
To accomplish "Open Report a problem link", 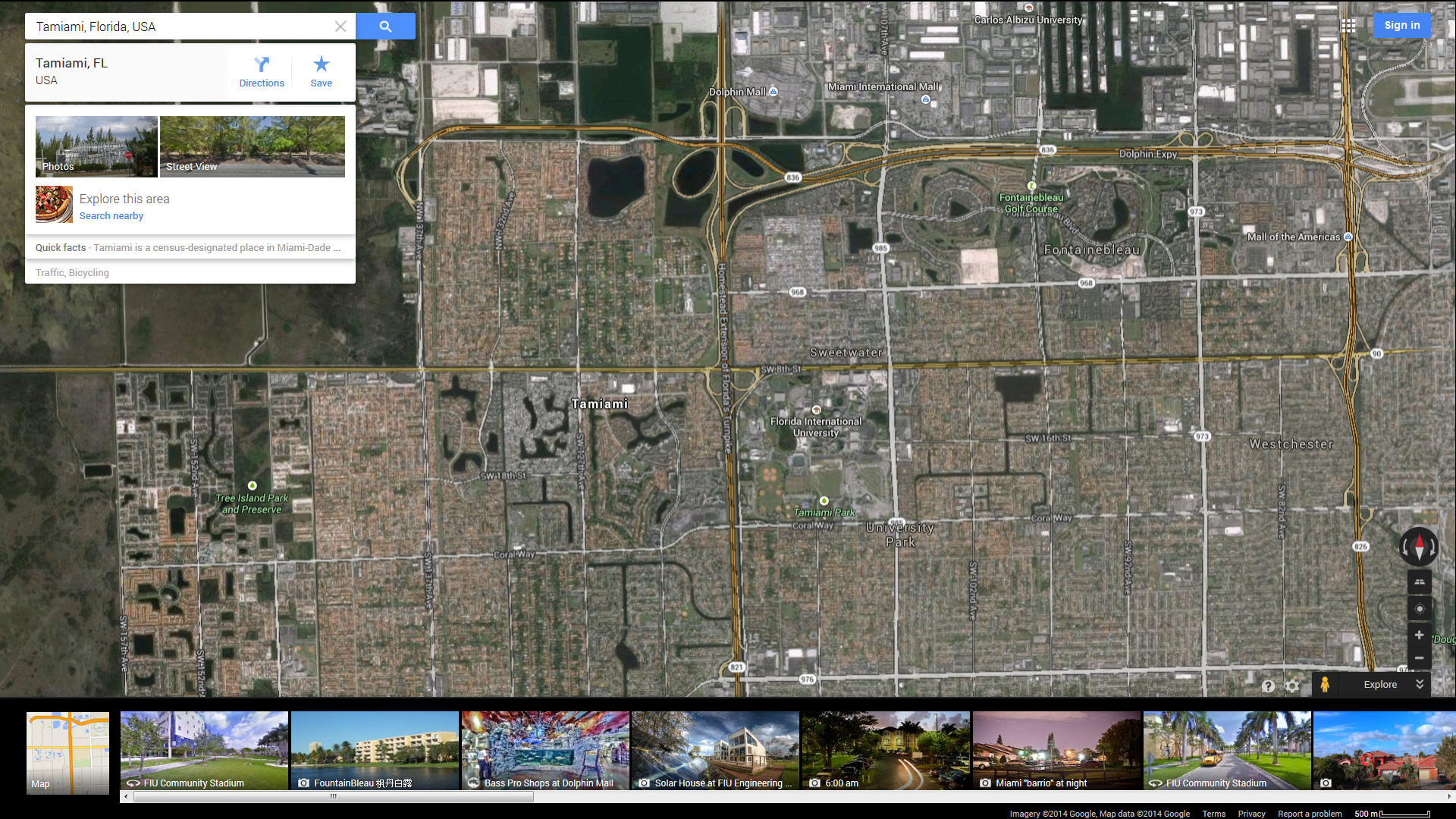I will click(1310, 814).
